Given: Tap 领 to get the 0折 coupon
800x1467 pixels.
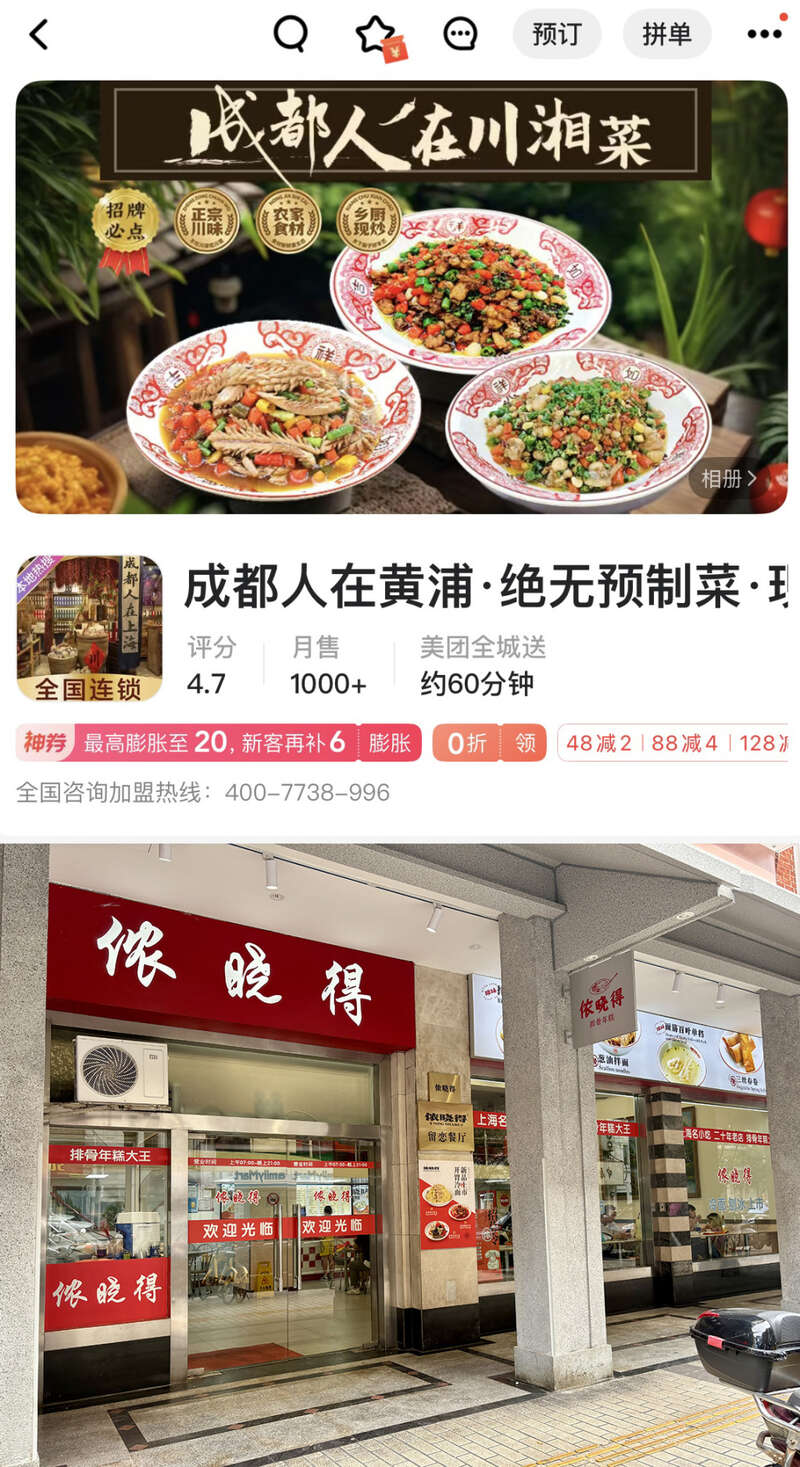Looking at the screenshot, I should pyautogui.click(x=525, y=743).
